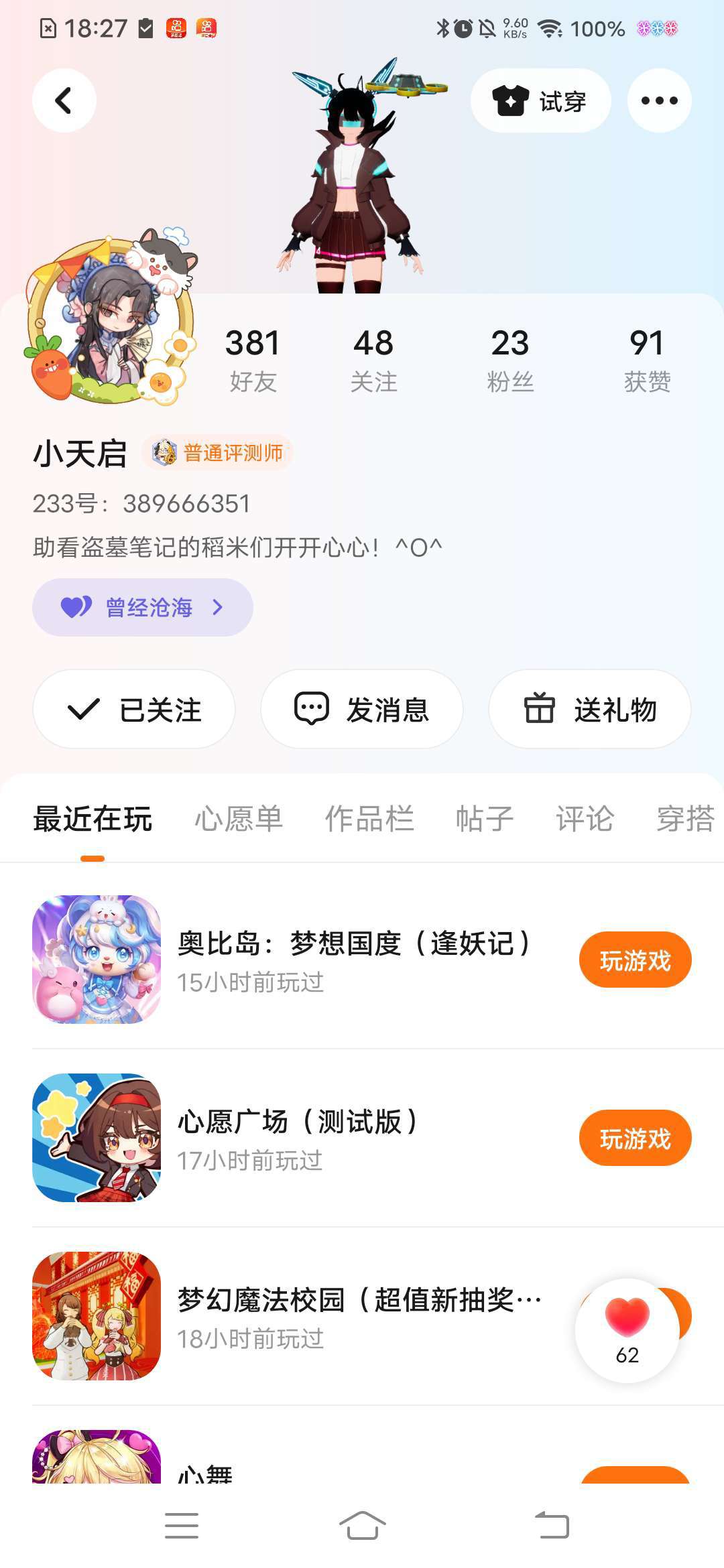Viewport: 724px width, 1568px height.
Task: Open the three-dot overflow menu
Action: (x=659, y=101)
